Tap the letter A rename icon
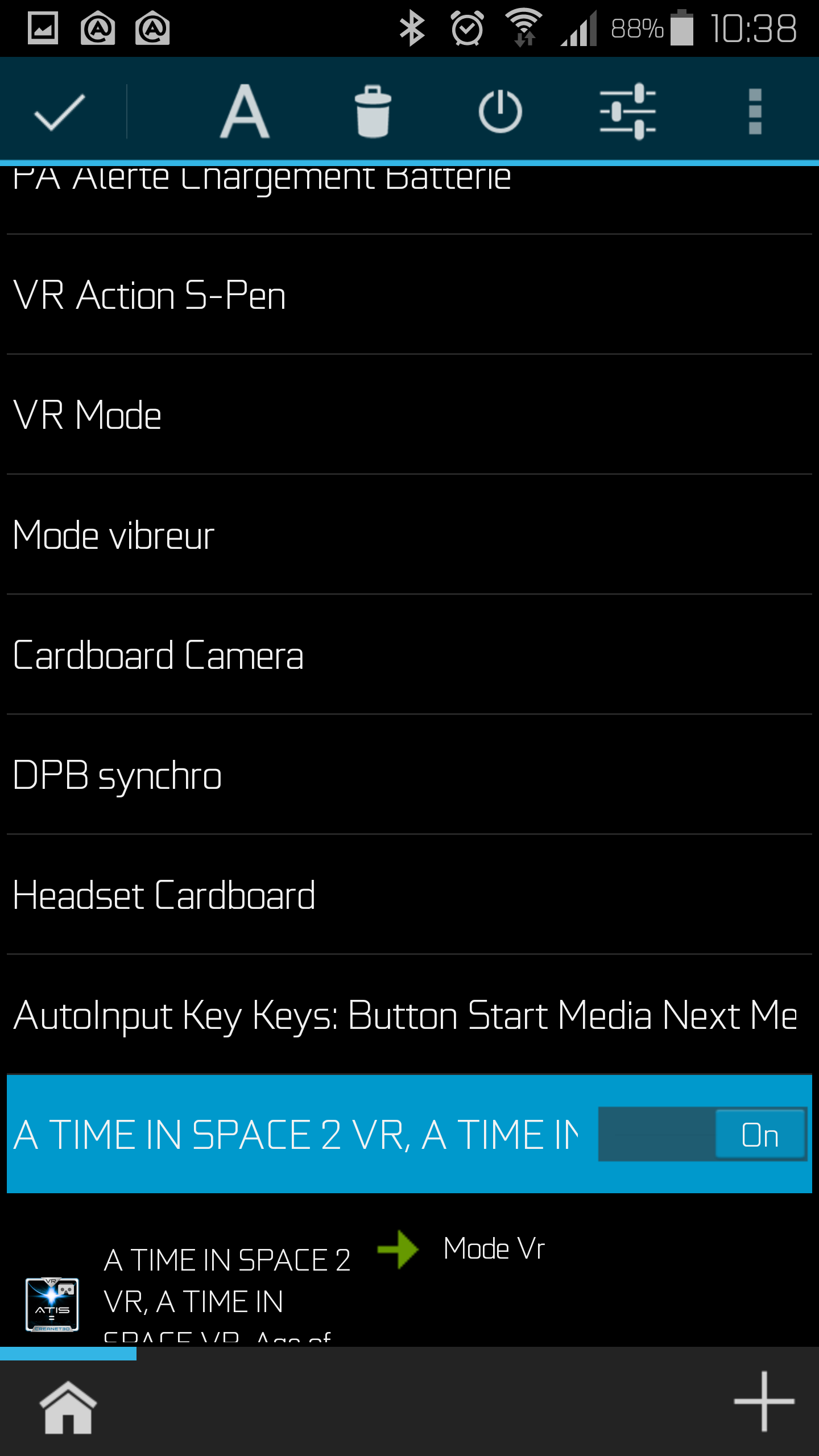 (245, 111)
